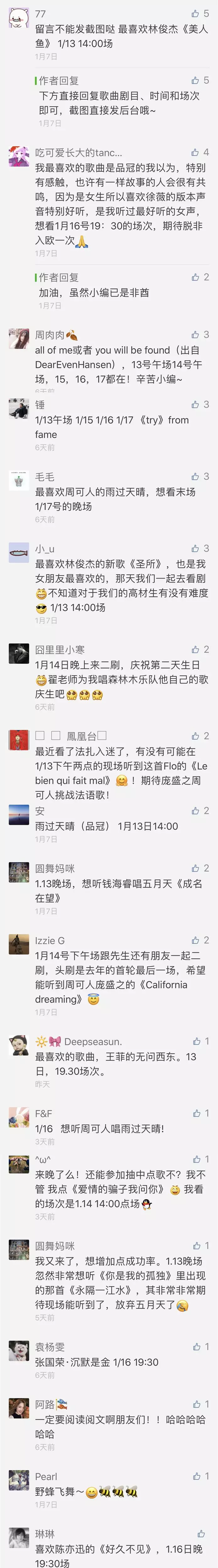
Task: Like 安's comment on 雨过天晴
Action: (195, 811)
